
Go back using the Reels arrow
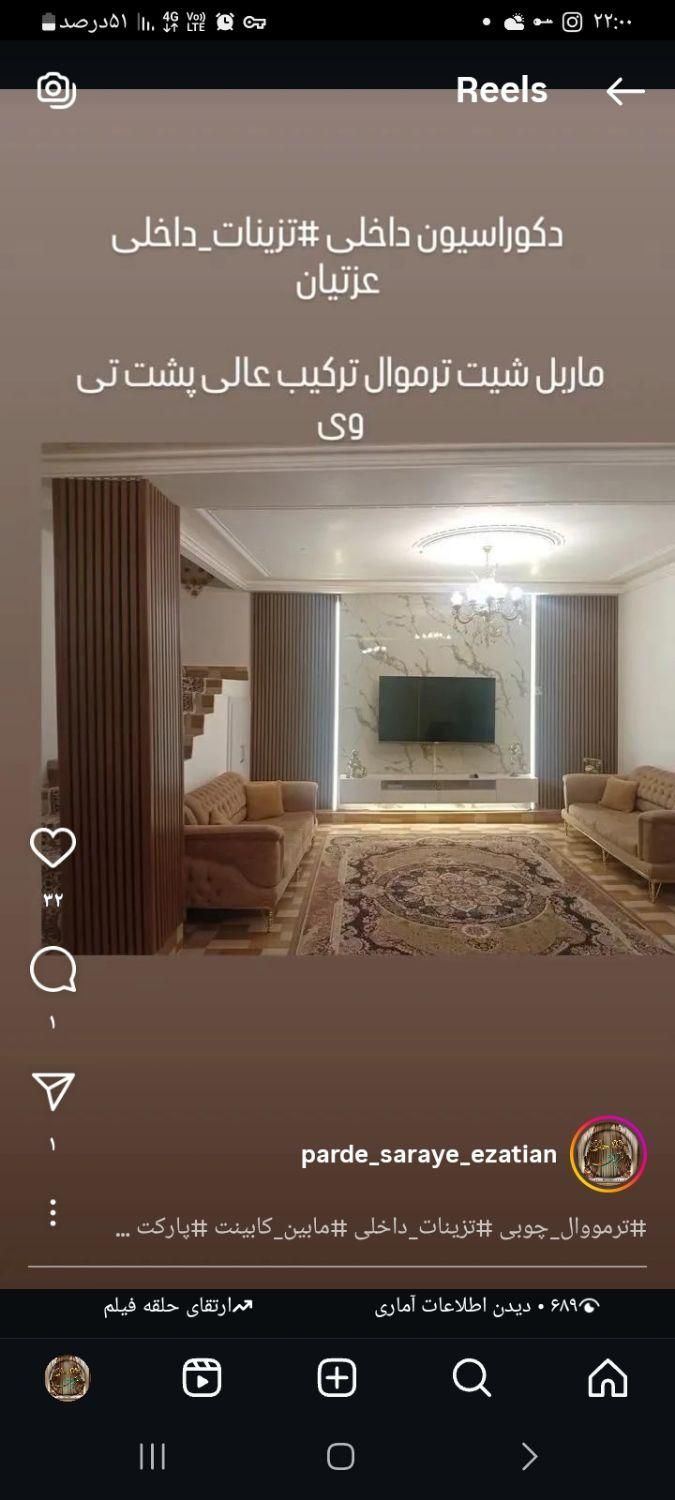coord(625,91)
